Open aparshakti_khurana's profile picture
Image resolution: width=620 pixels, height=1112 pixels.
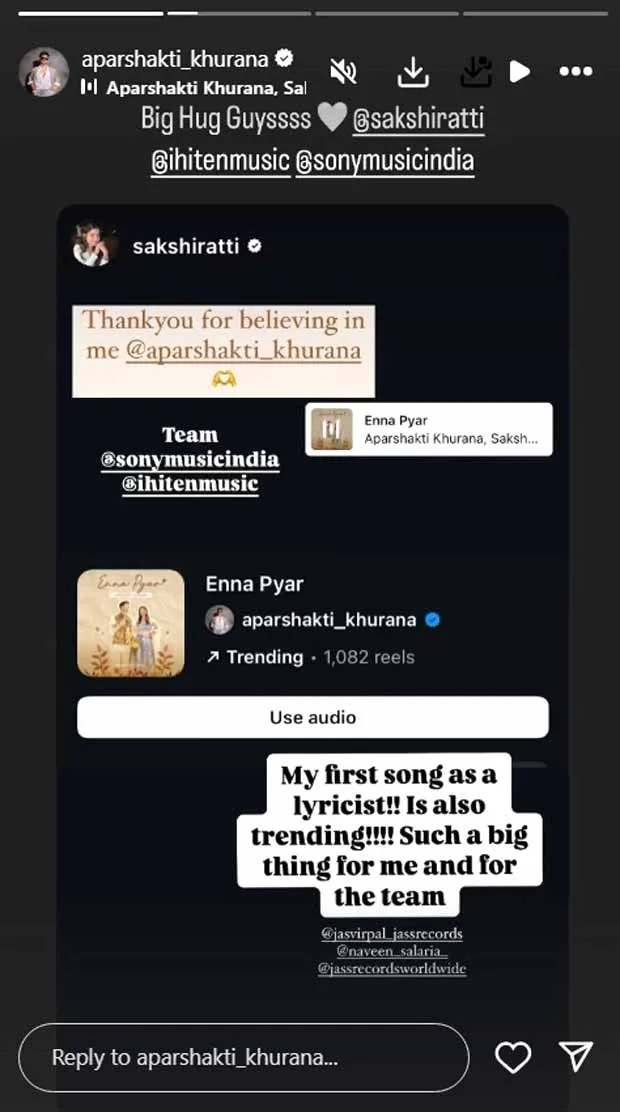(44, 72)
